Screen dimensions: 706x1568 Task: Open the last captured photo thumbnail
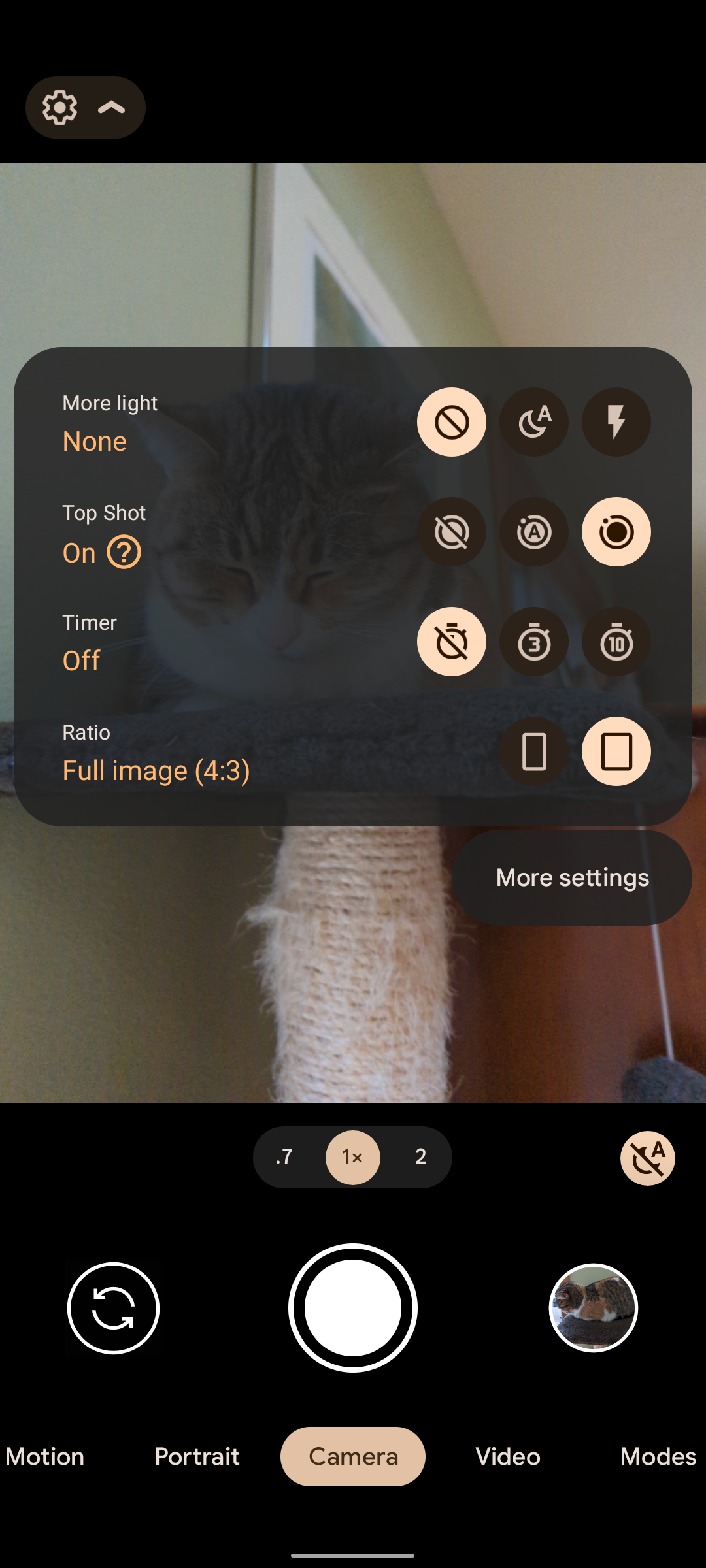click(x=593, y=1308)
